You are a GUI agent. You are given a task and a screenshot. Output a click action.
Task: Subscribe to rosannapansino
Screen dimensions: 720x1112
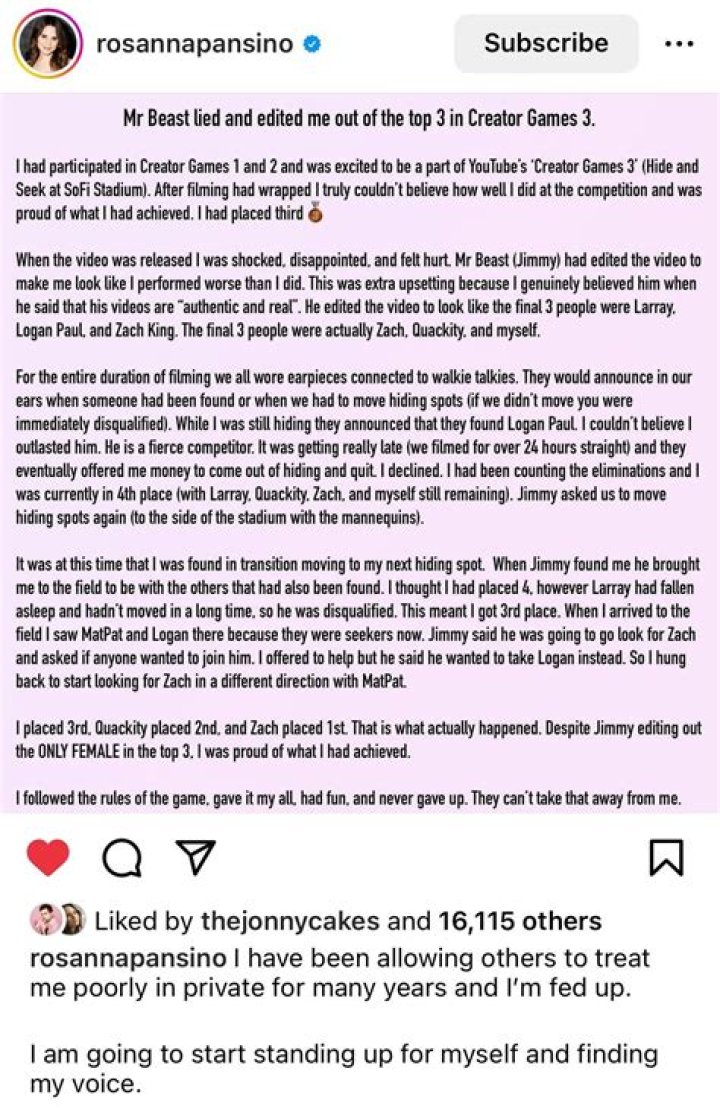point(546,43)
